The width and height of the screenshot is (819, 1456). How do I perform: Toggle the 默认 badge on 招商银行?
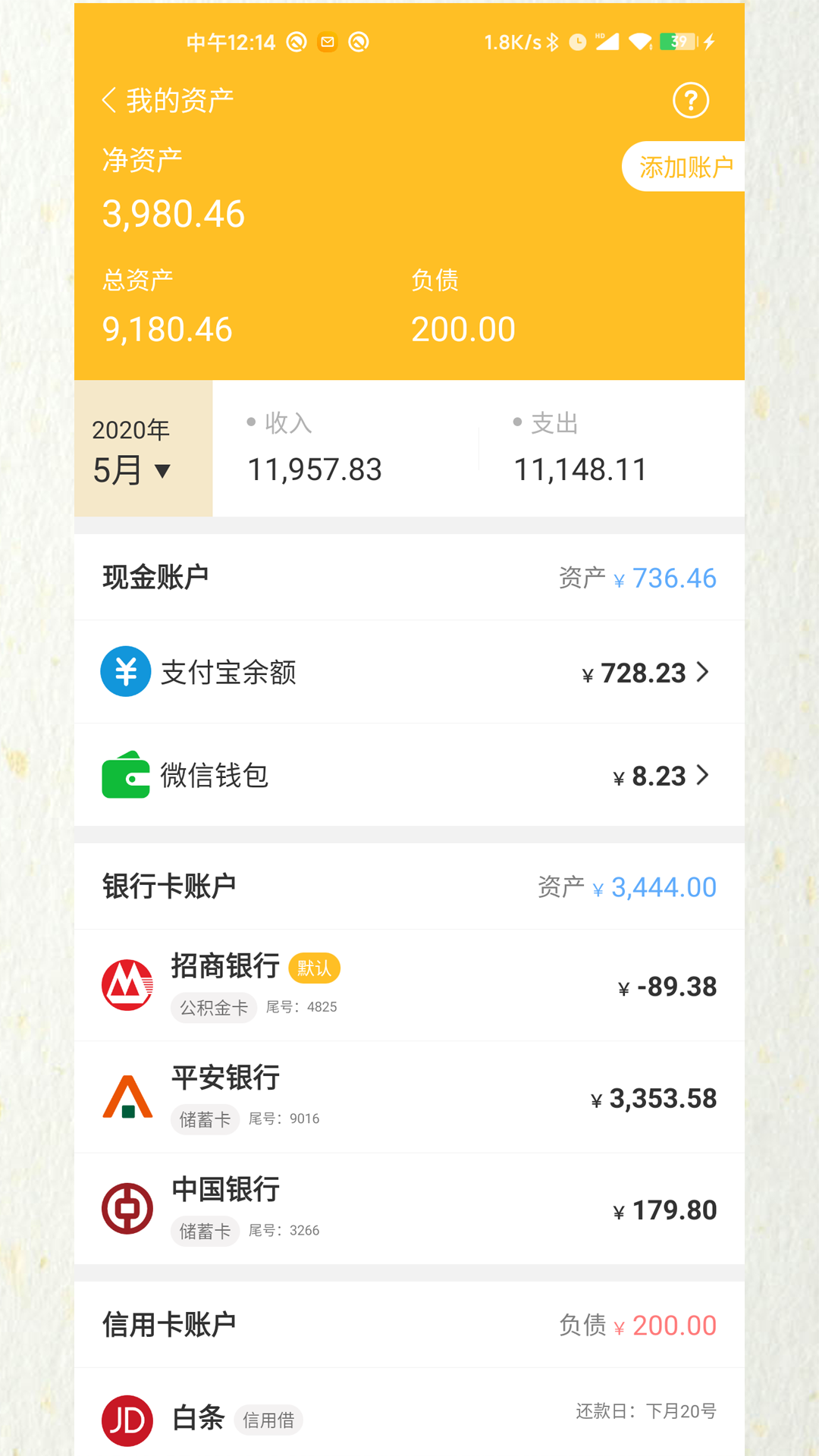(x=314, y=968)
